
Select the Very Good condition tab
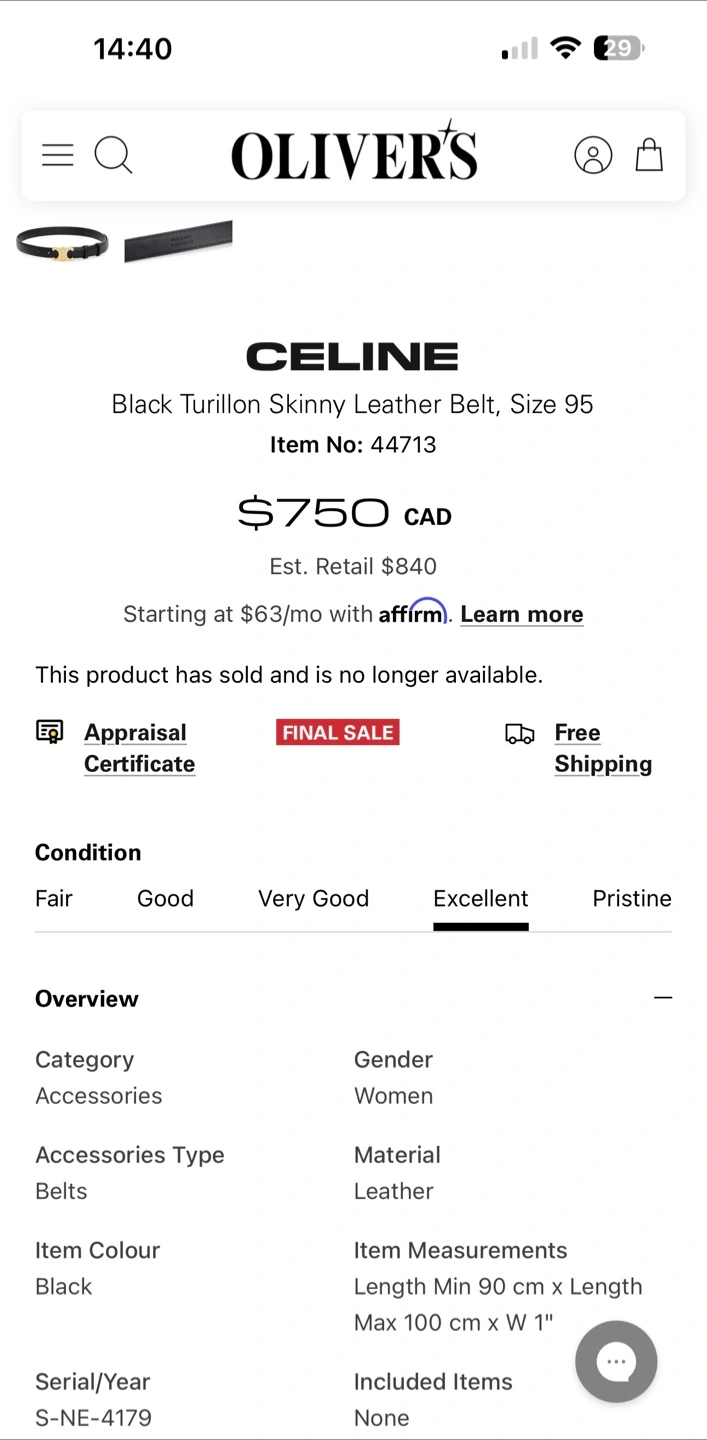click(314, 898)
